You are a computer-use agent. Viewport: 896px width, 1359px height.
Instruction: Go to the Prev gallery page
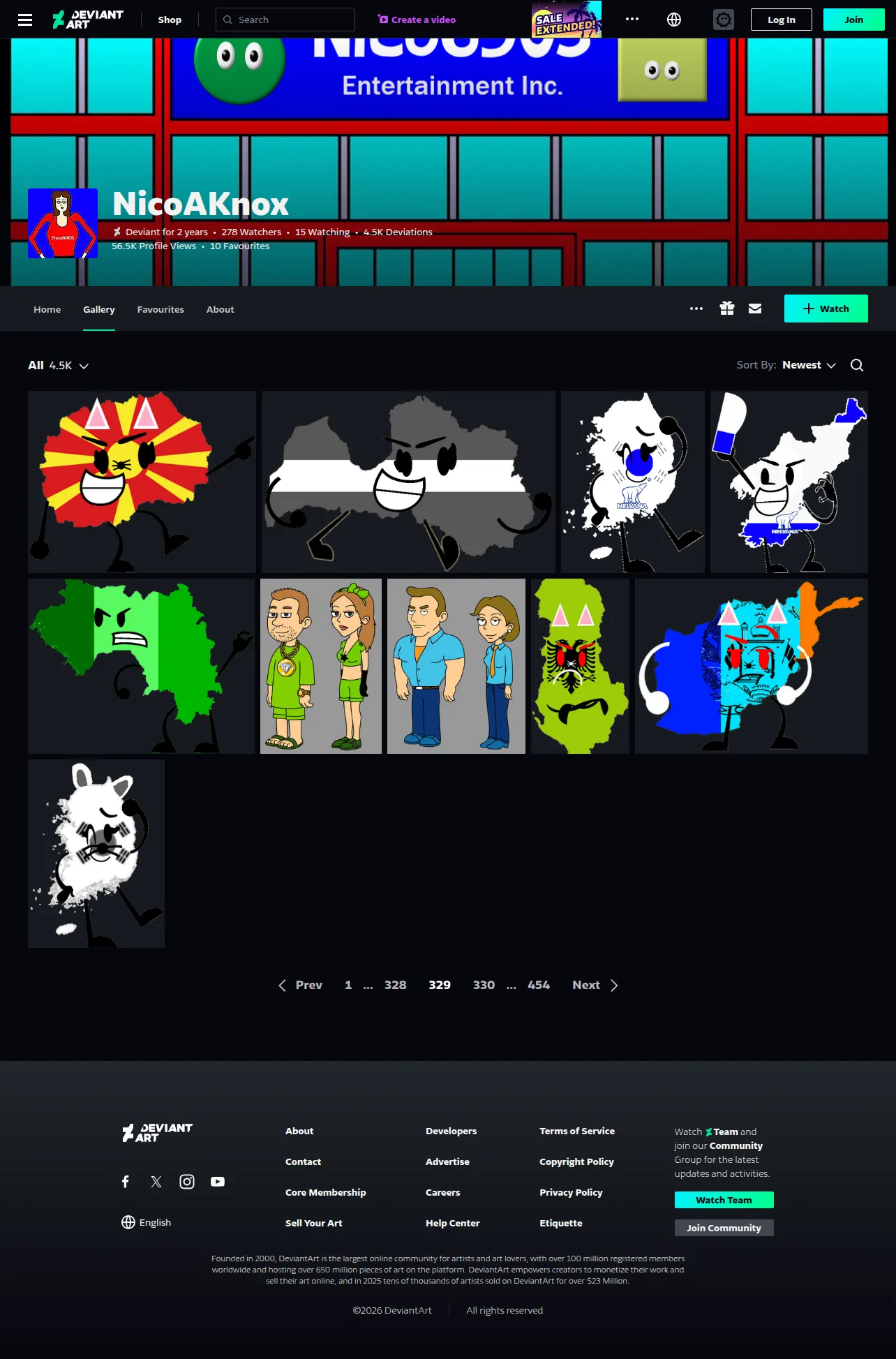(300, 985)
